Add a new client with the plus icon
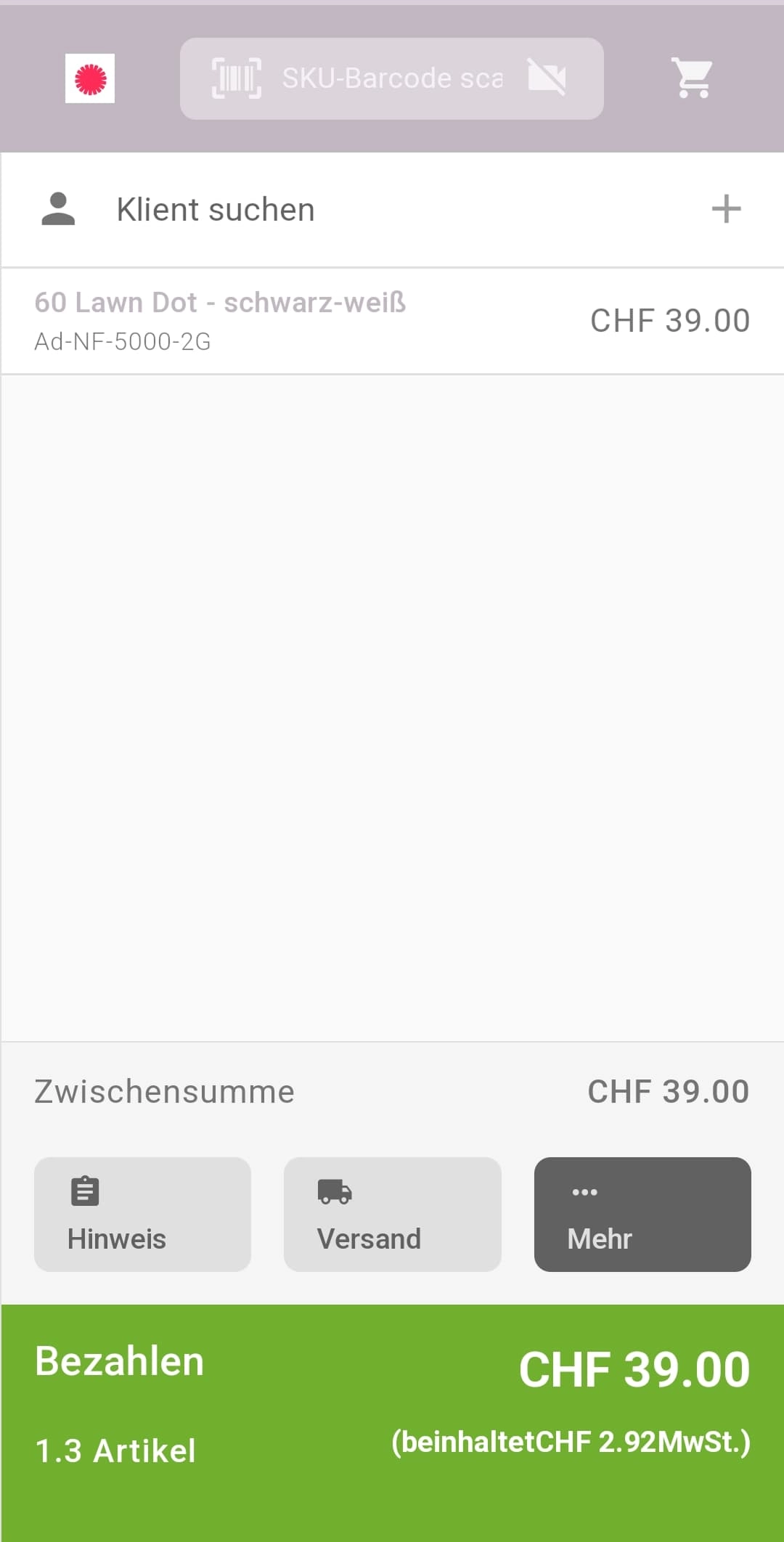This screenshot has width=784, height=1542. tap(726, 210)
